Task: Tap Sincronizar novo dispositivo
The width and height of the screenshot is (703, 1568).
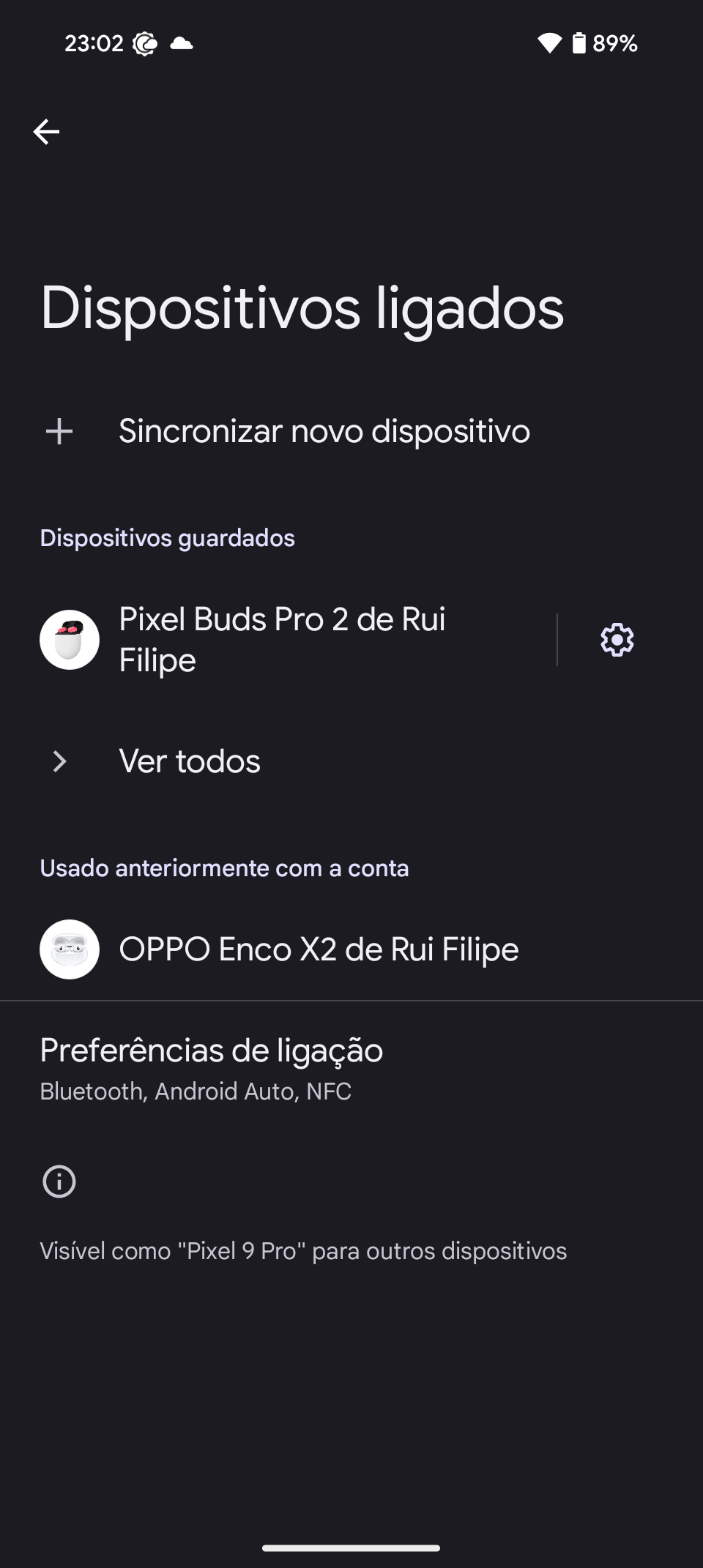Action: click(x=351, y=431)
